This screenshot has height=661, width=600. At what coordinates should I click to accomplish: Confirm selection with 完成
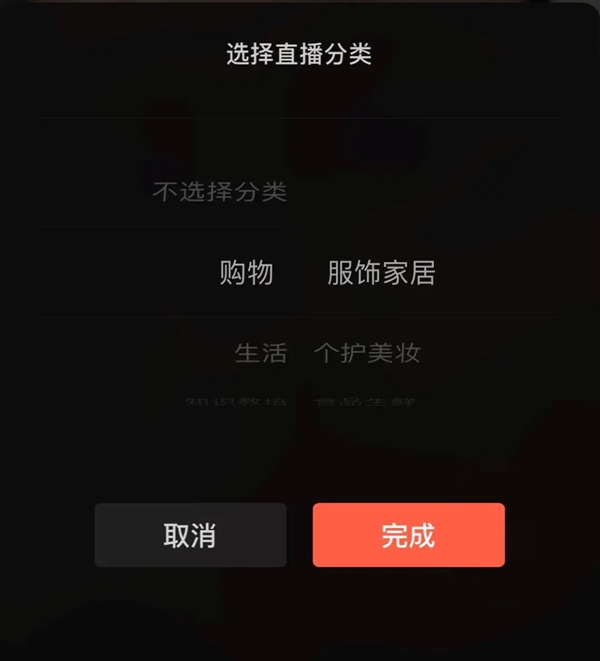click(408, 535)
